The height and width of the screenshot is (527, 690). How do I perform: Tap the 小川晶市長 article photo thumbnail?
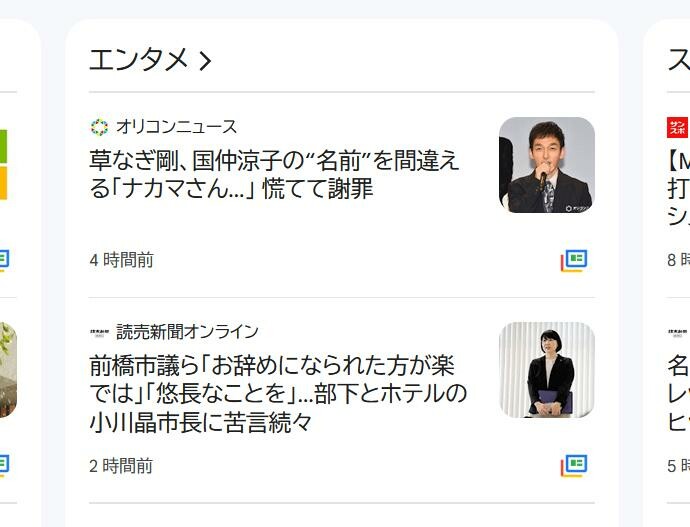point(546,370)
